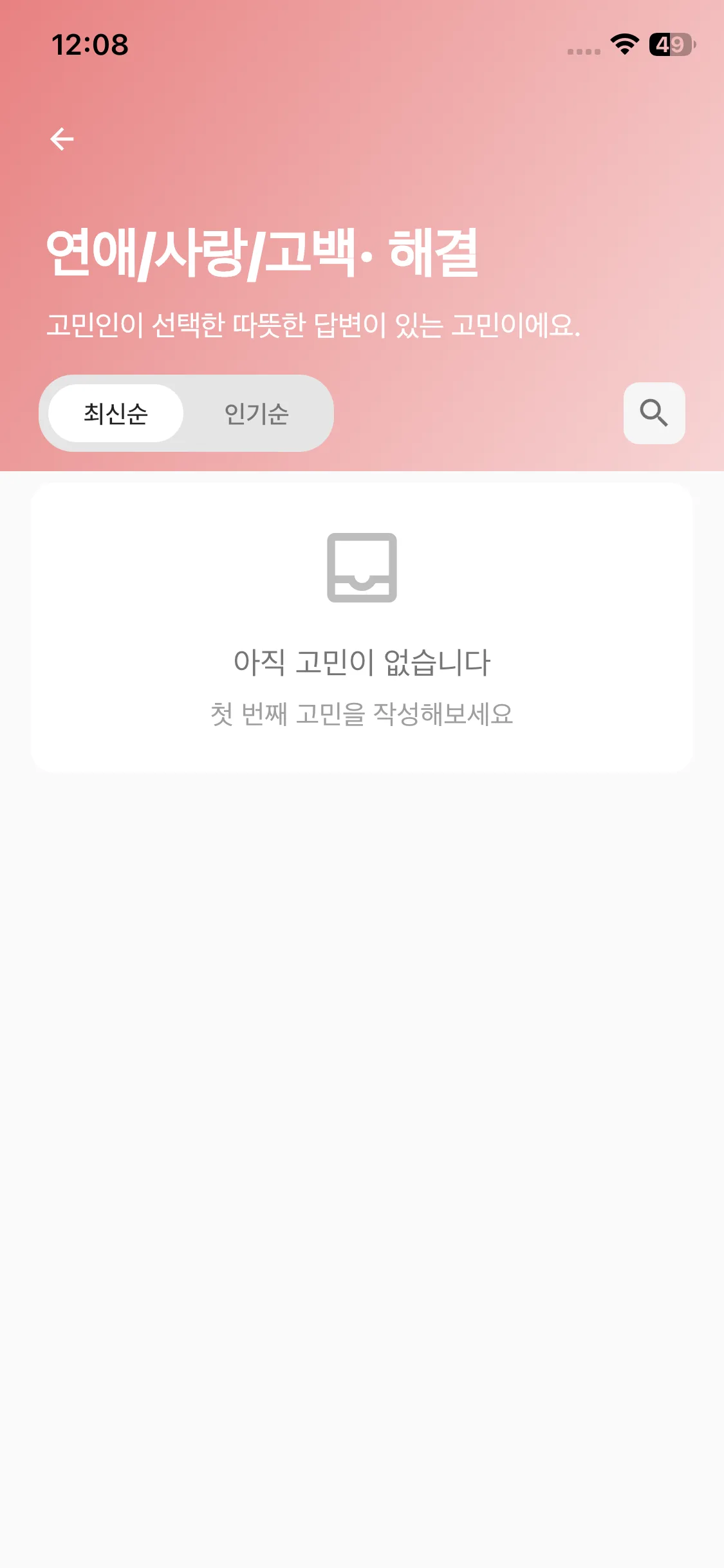Open the search magnifier button
The width and height of the screenshot is (724, 1568).
point(654,413)
